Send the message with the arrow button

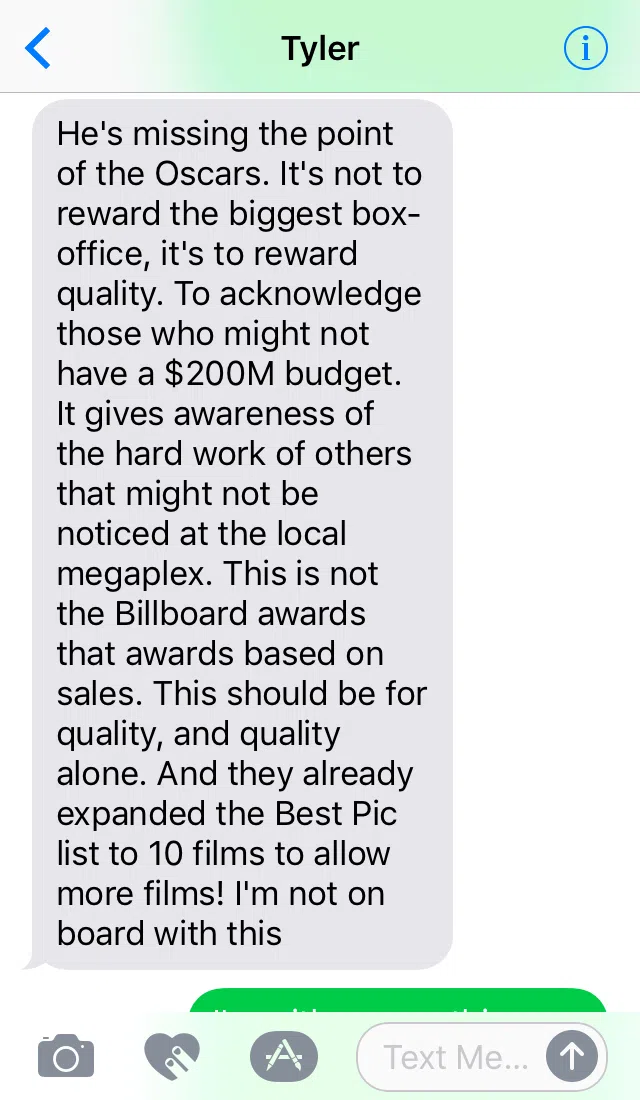pos(572,1056)
